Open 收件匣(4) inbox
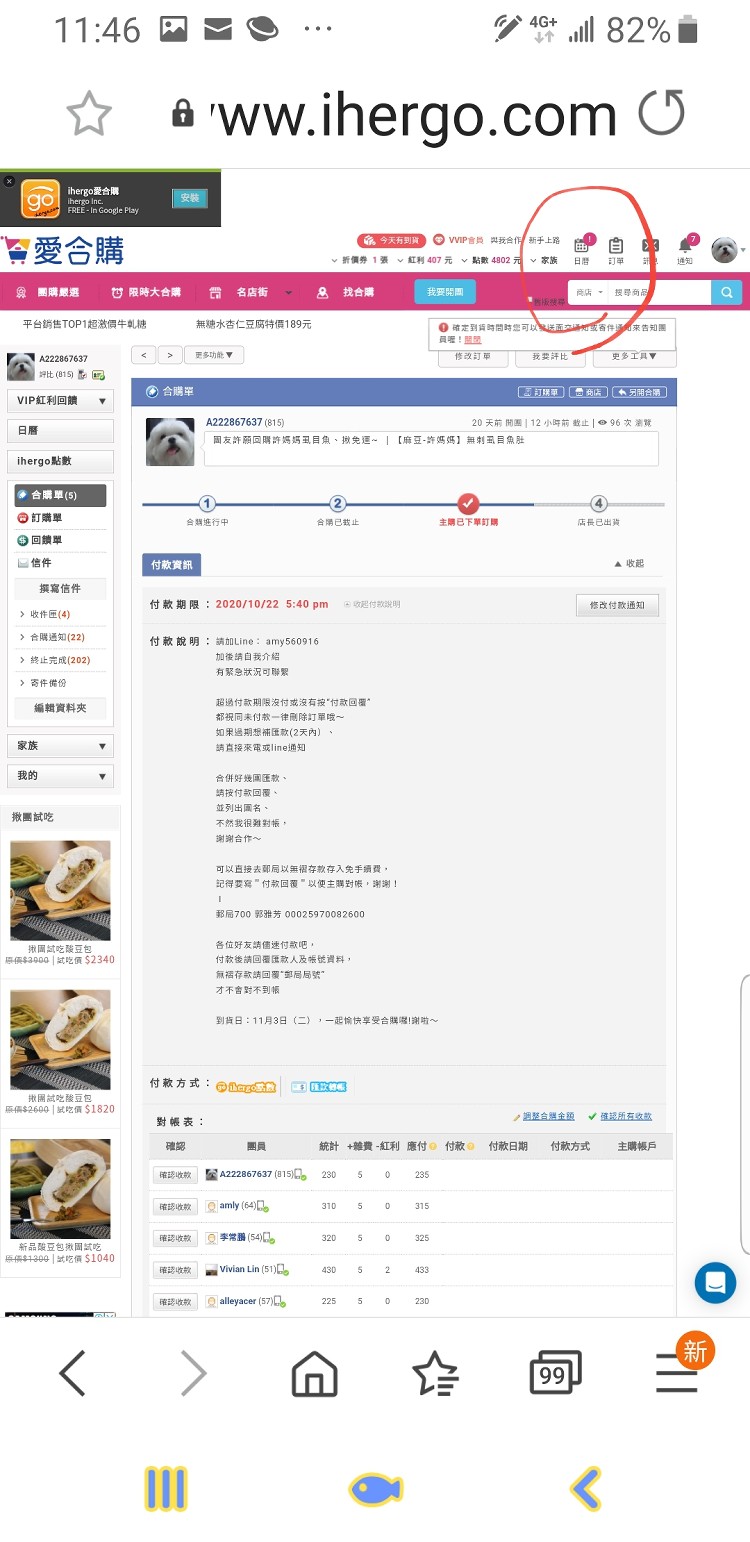Image resolution: width=750 pixels, height=1542 pixels. pos(50,614)
